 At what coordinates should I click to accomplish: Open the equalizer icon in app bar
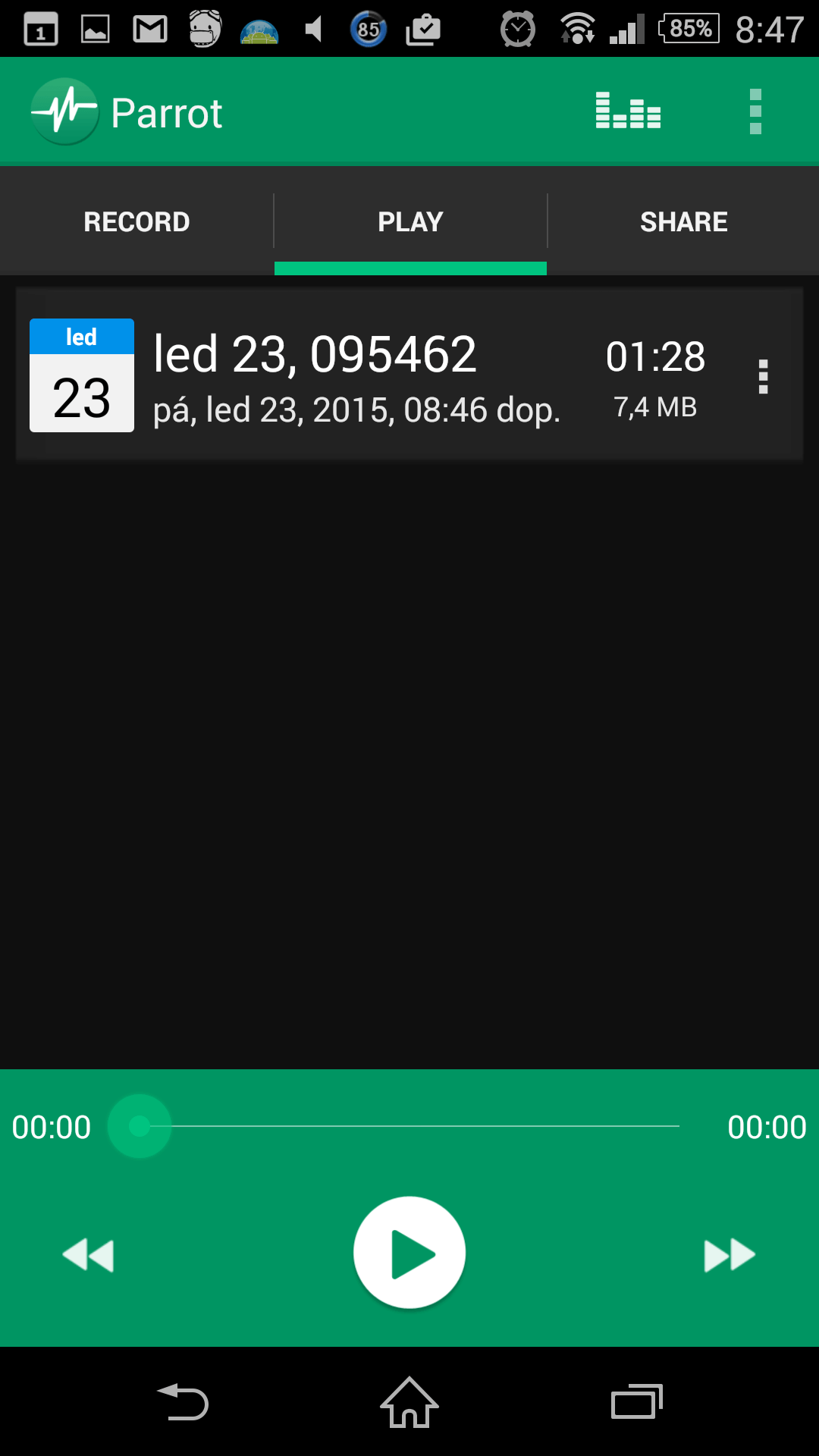click(628, 111)
